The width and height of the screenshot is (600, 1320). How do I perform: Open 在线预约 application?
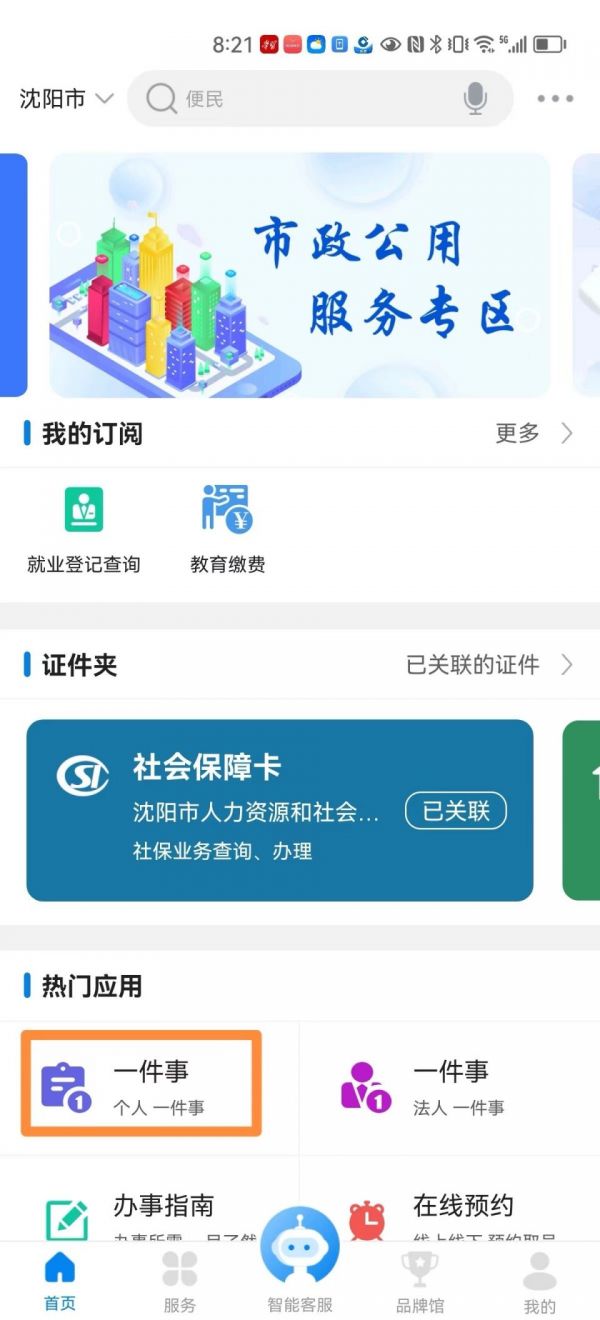[440, 1212]
